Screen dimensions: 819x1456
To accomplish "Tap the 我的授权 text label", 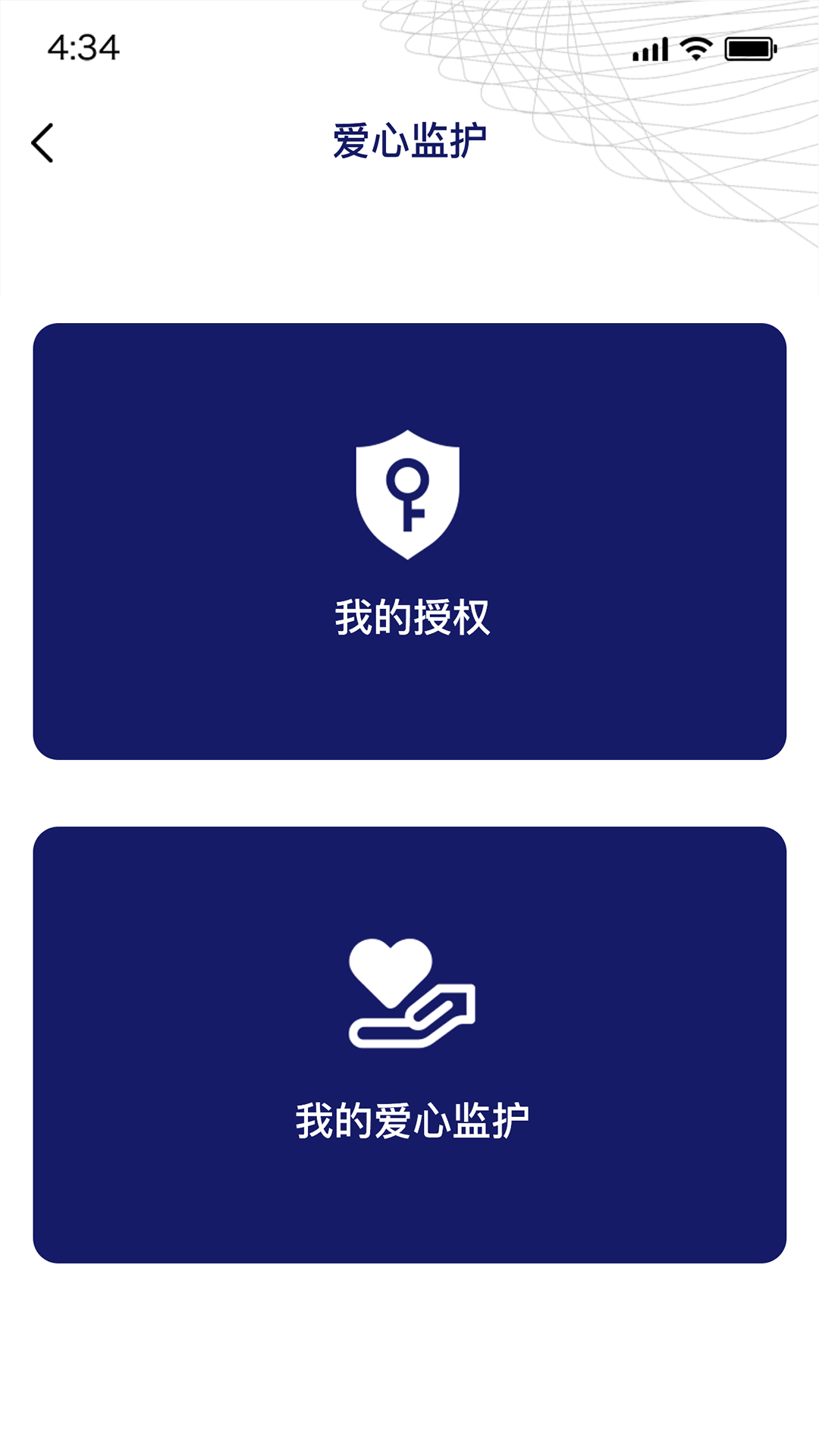I will (x=409, y=614).
